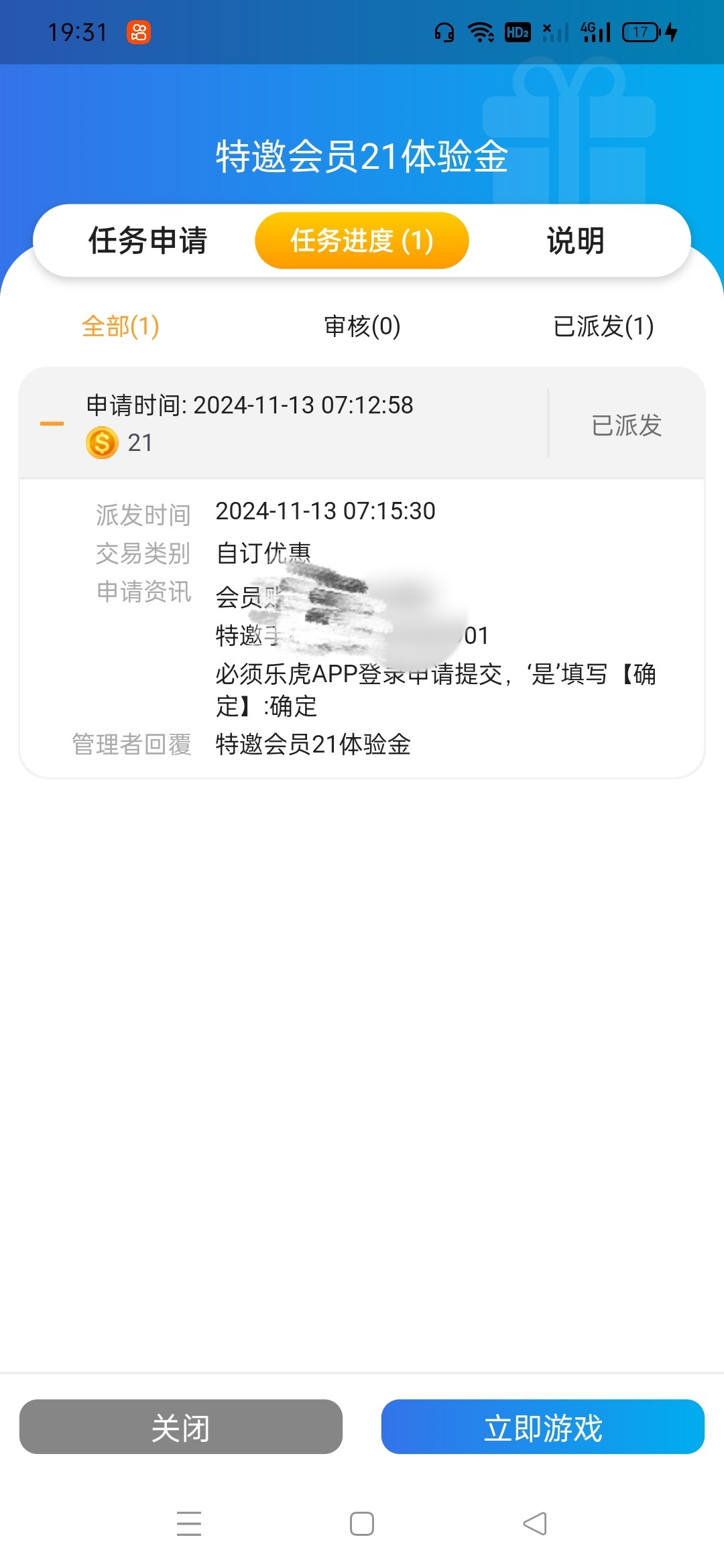Viewport: 724px width, 1568px height.
Task: Go back using system navigation
Action: [535, 1524]
